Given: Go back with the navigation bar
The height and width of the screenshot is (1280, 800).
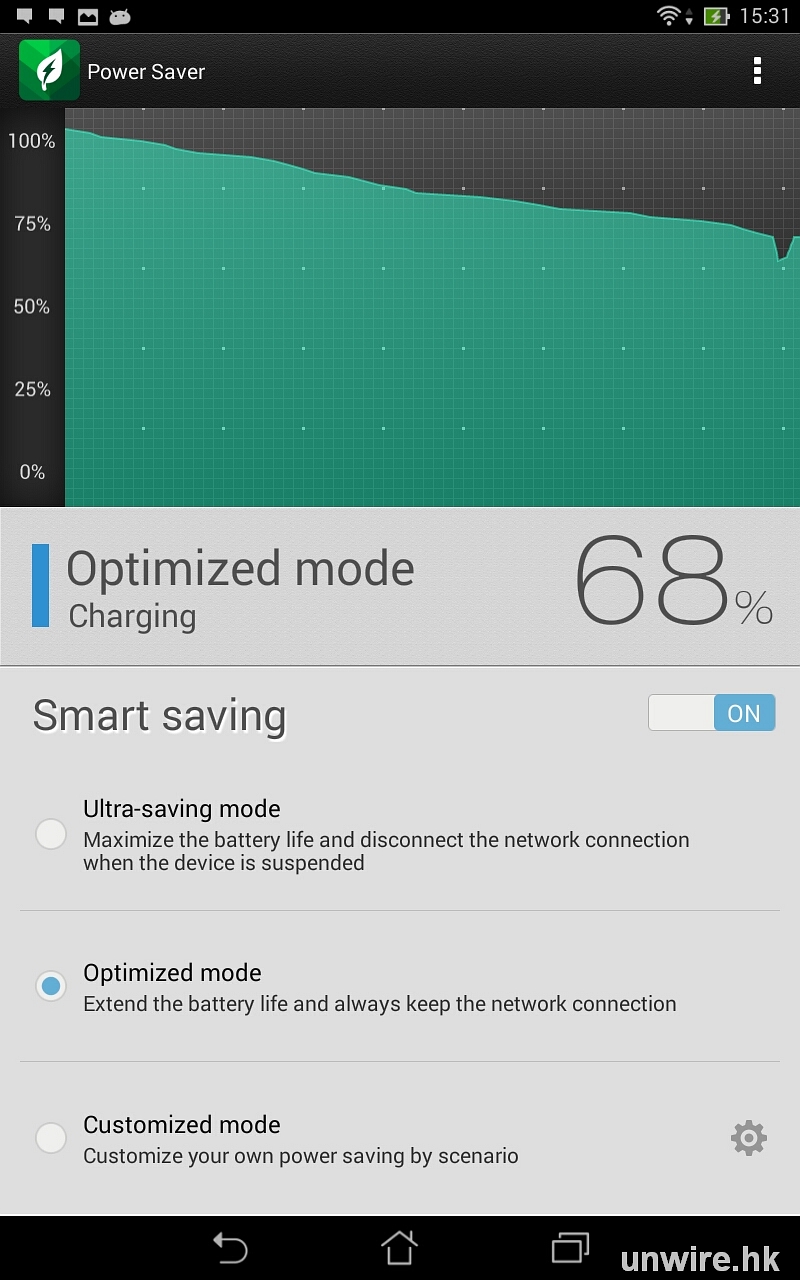Looking at the screenshot, I should click(230, 1247).
